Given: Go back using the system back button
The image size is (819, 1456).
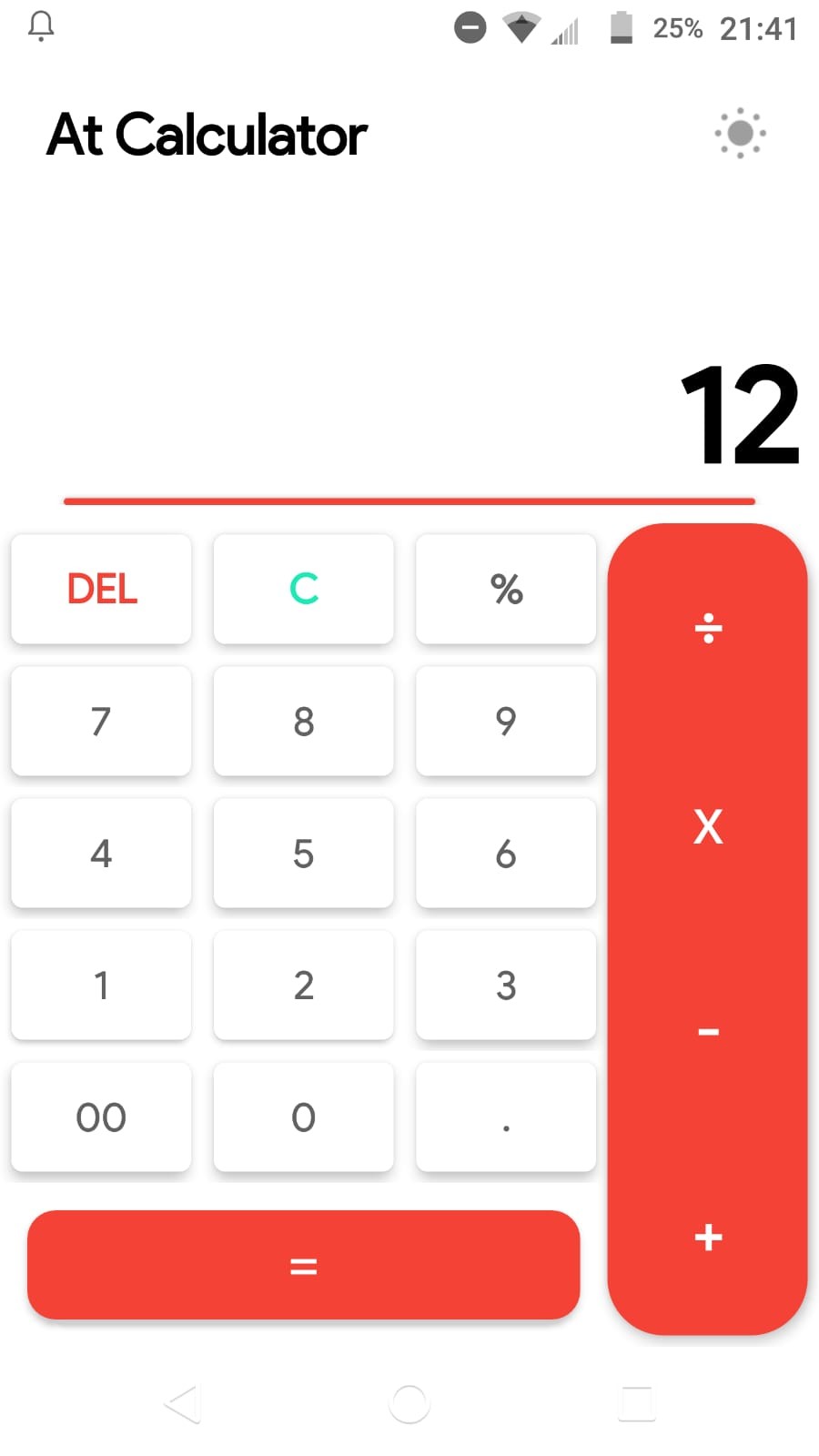Looking at the screenshot, I should point(183,1403).
